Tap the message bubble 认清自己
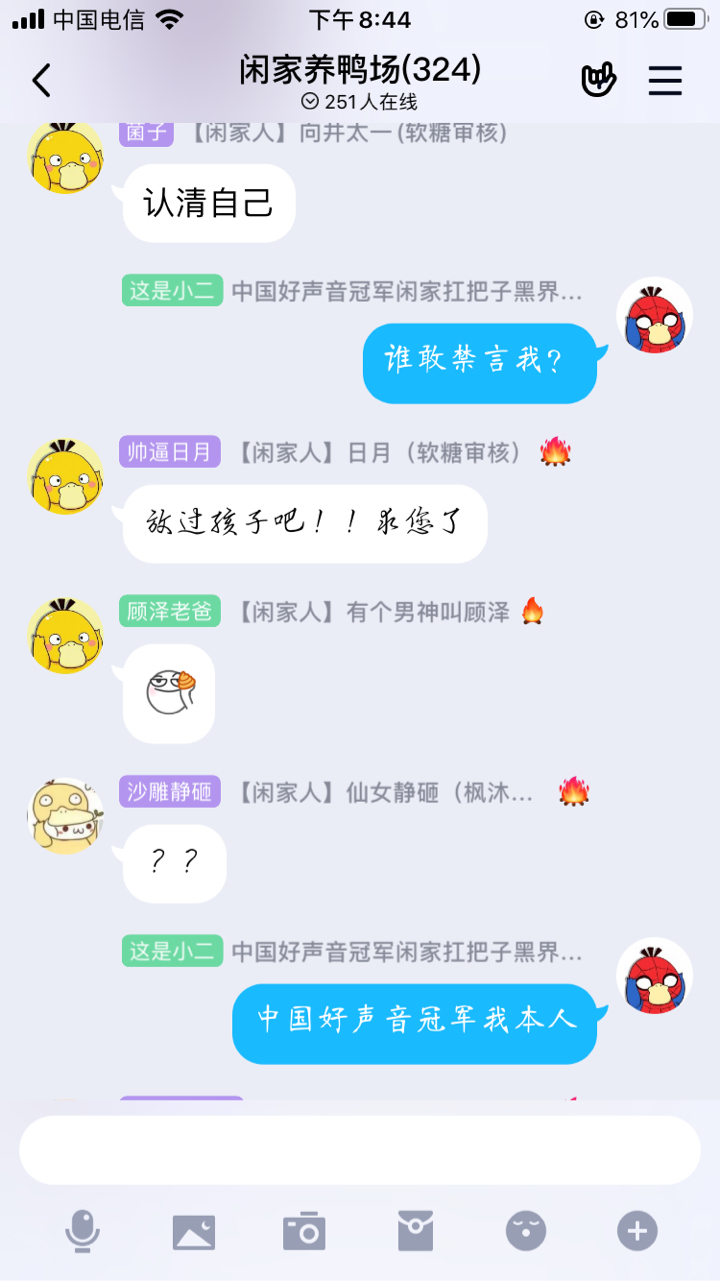720x1281 pixels. point(209,203)
